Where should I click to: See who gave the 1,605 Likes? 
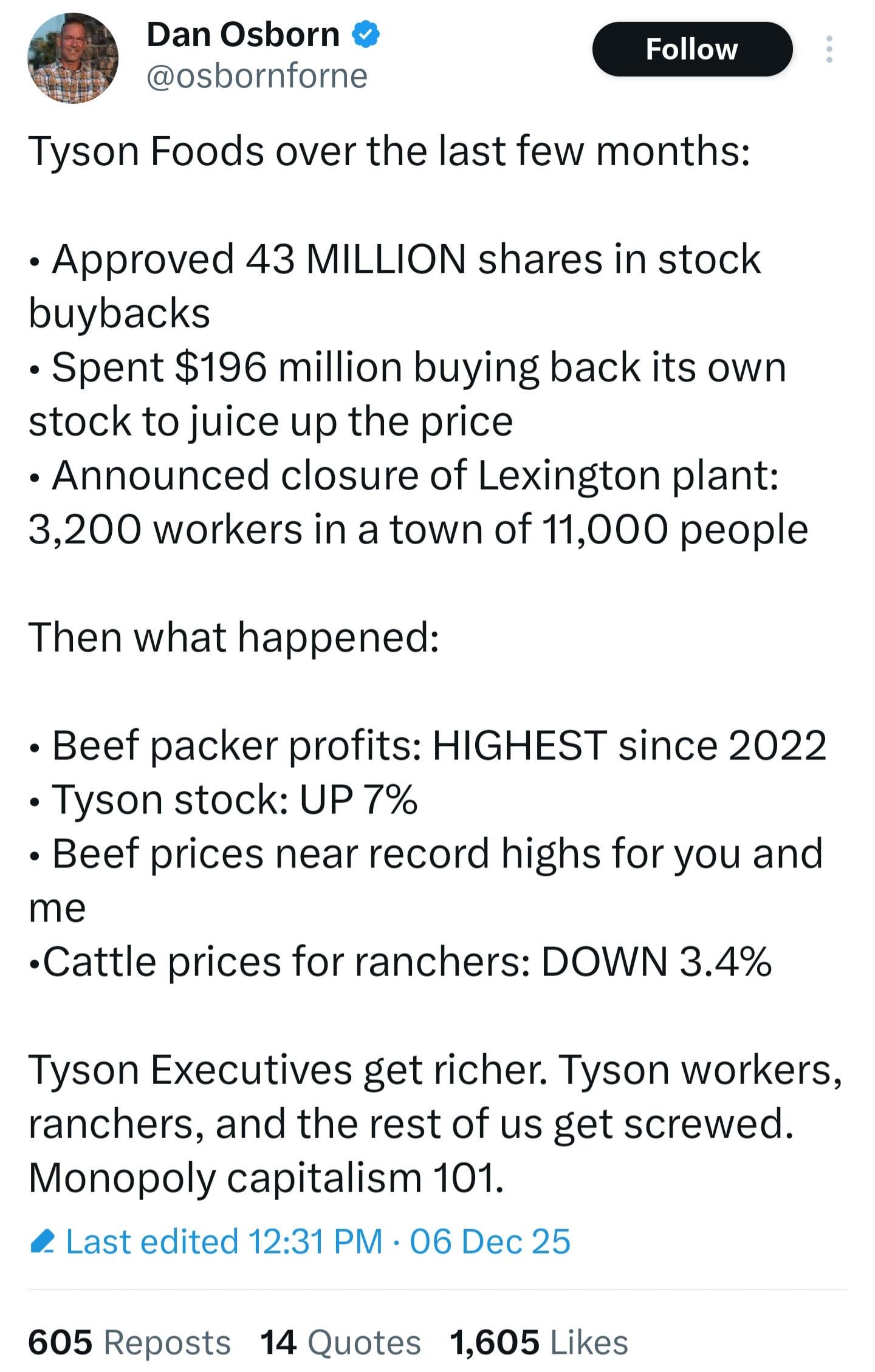(x=538, y=1342)
